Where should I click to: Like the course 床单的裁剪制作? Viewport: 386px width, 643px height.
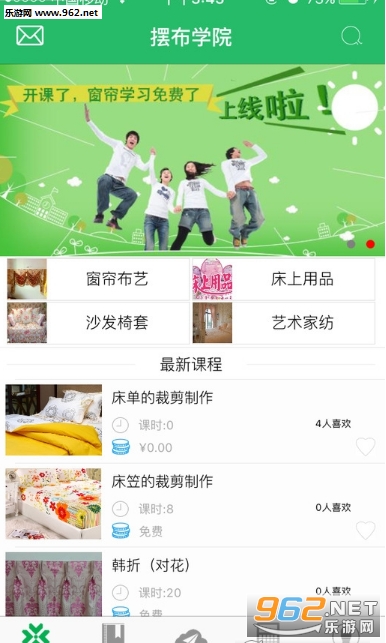coord(365,447)
